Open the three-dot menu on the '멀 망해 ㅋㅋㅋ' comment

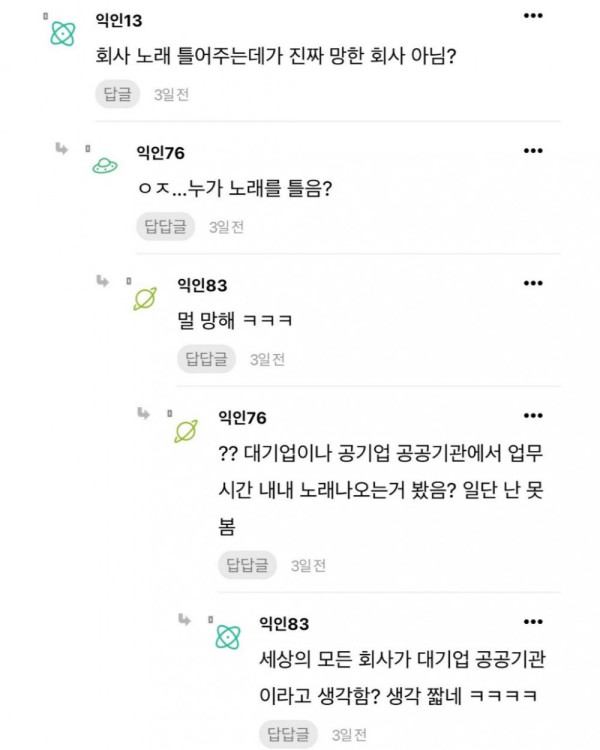pos(534,284)
